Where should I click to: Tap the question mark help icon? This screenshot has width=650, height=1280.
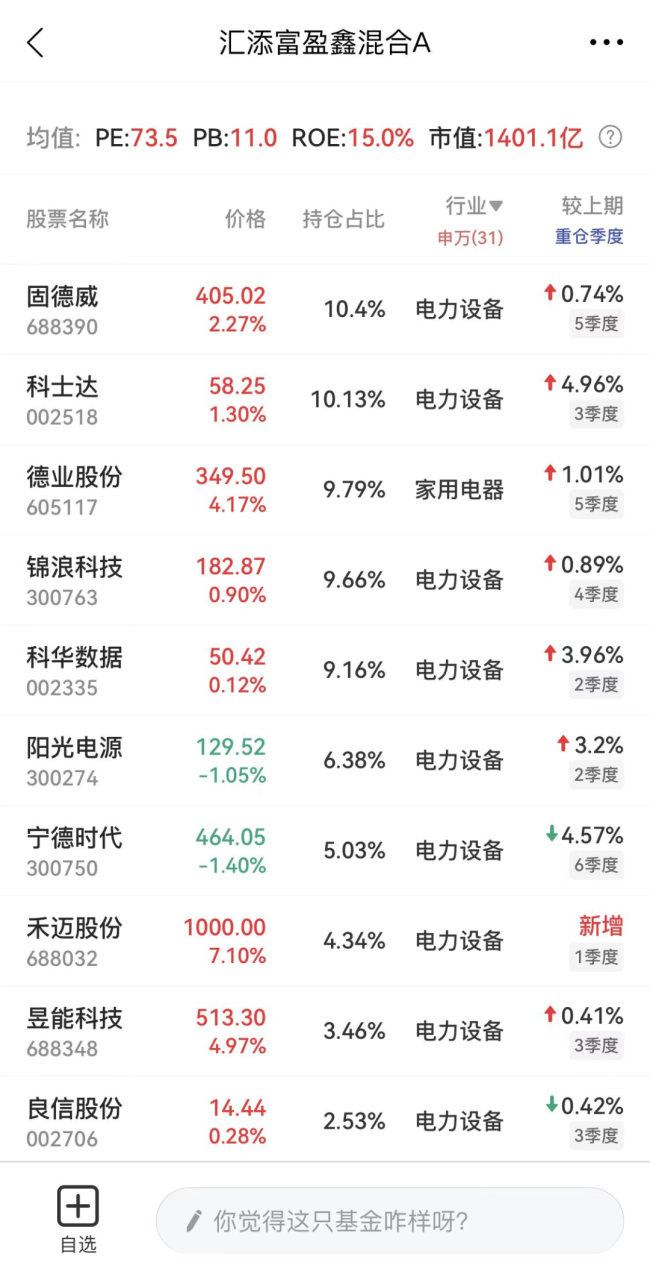point(610,138)
